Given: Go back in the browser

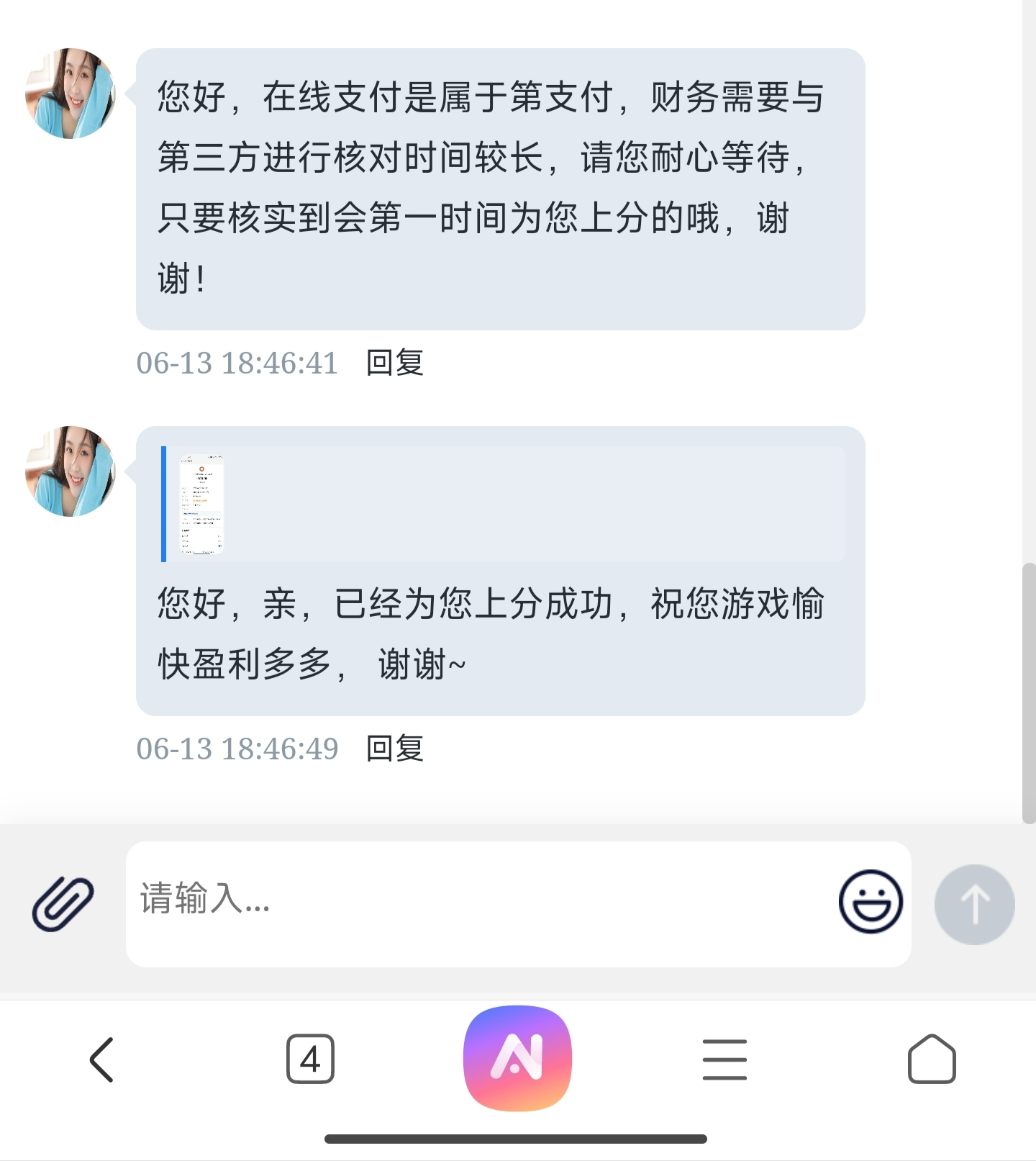Looking at the screenshot, I should pos(101,1059).
